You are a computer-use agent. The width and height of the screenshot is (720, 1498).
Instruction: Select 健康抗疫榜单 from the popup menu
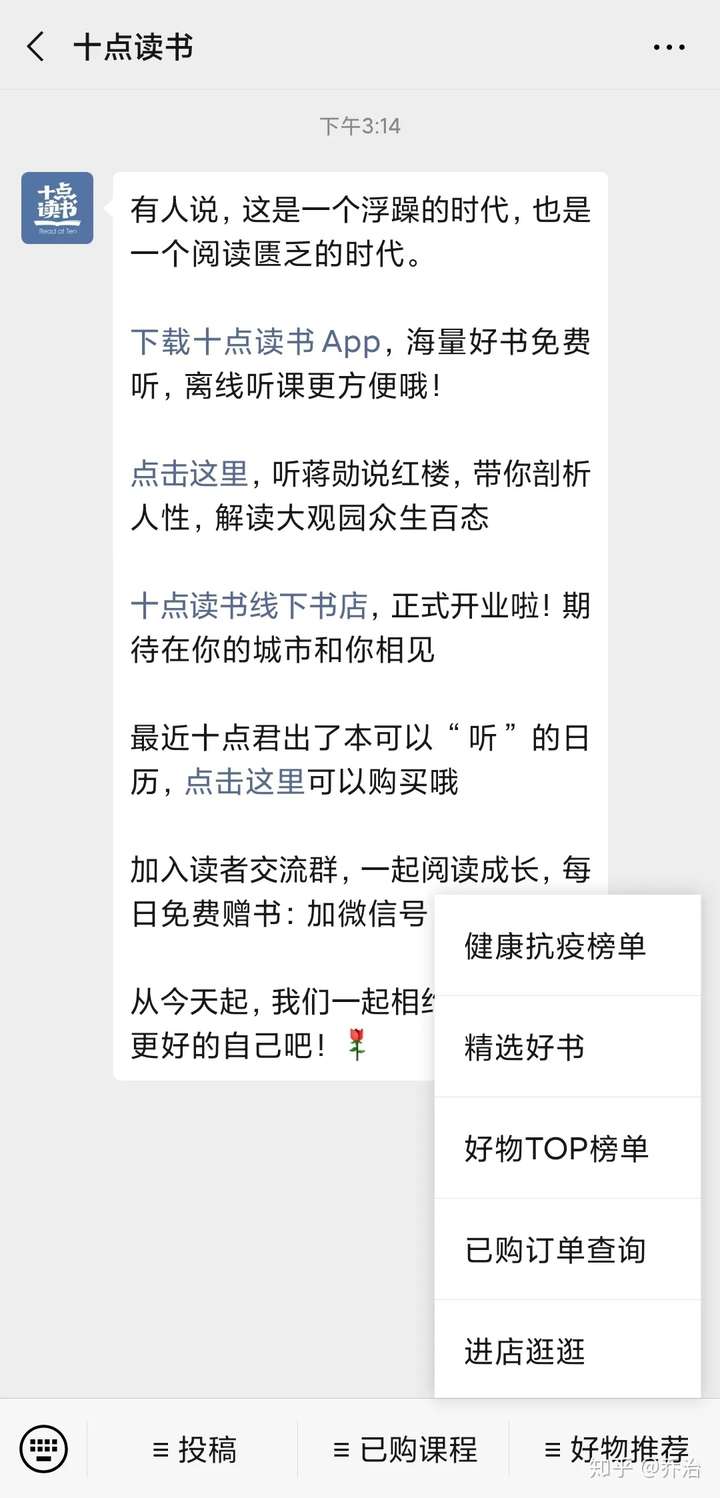[x=555, y=946]
